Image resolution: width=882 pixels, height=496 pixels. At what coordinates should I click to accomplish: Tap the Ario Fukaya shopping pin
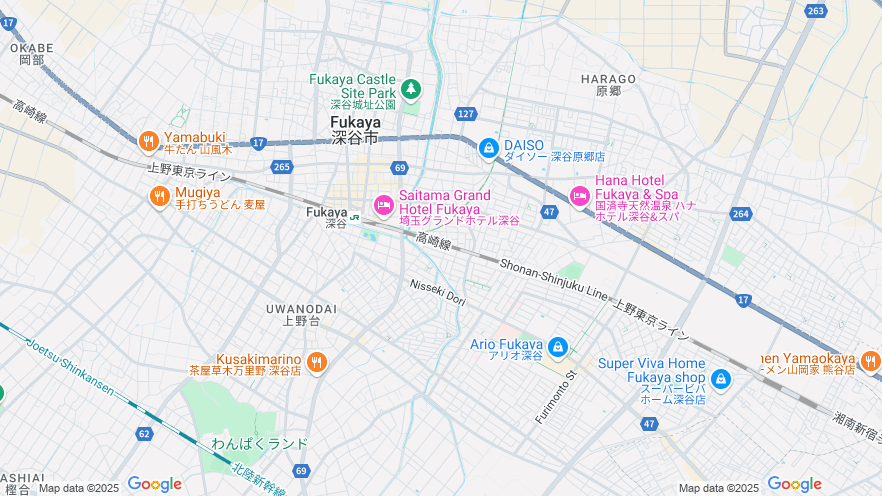[557, 348]
